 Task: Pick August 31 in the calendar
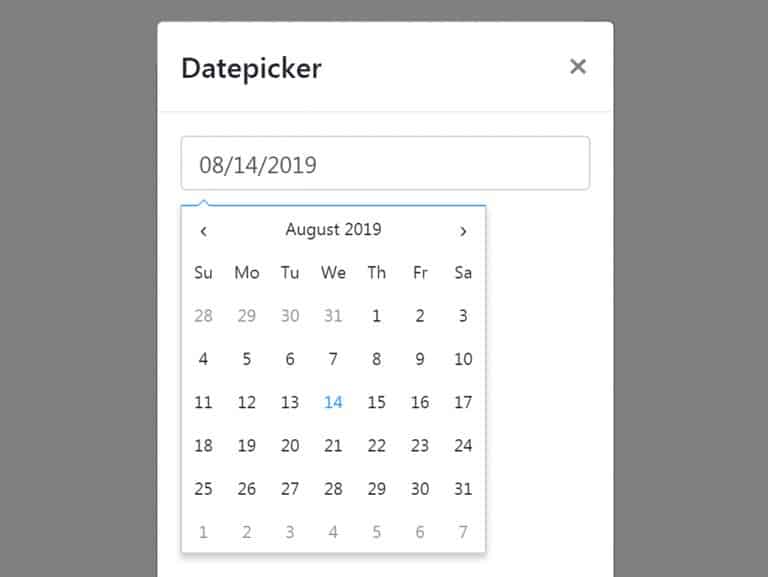(x=463, y=489)
